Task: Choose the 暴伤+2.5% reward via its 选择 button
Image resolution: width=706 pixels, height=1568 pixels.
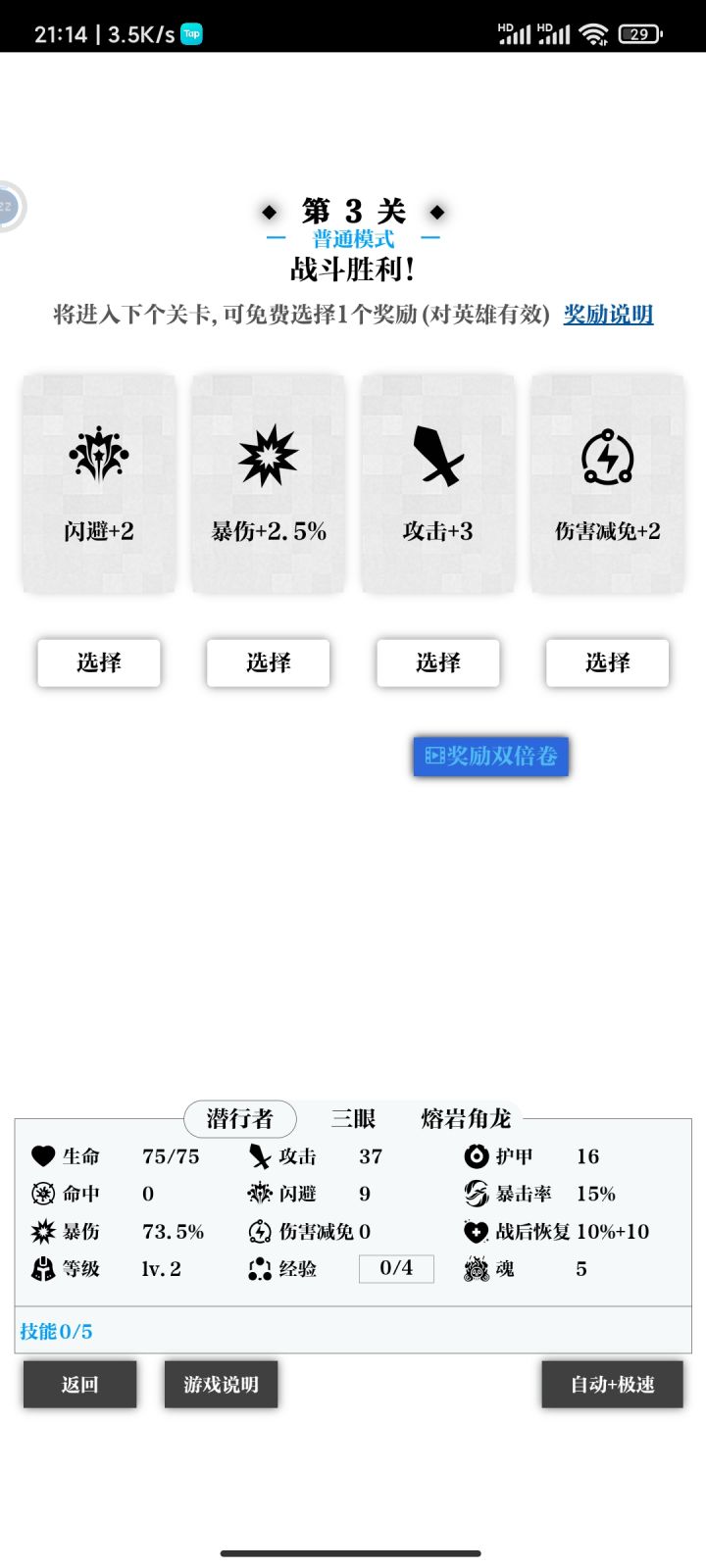Action: [x=269, y=662]
